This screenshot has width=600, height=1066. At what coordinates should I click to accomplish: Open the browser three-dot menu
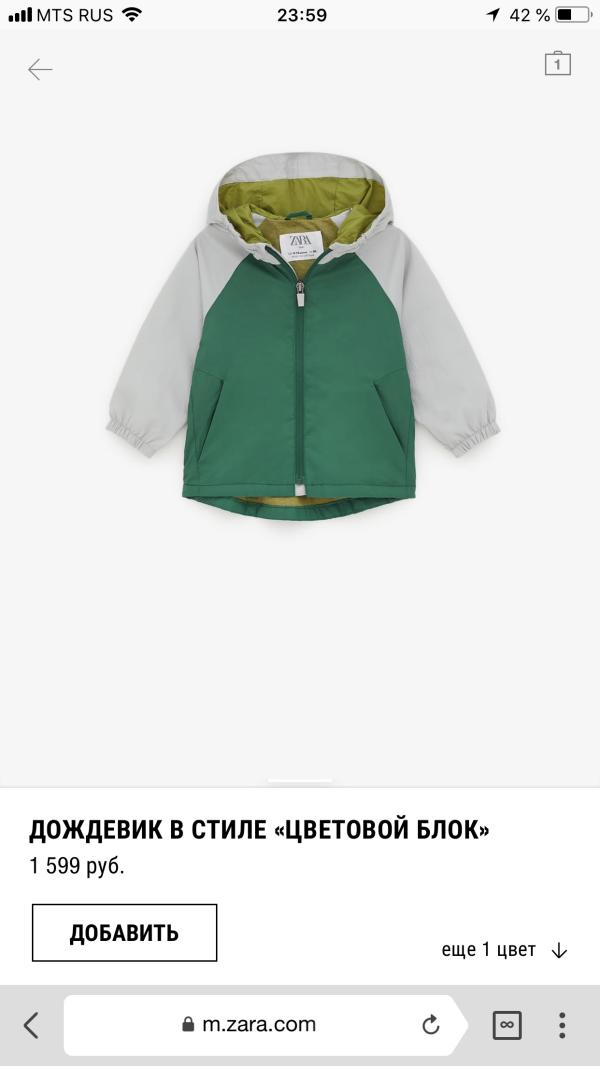click(x=562, y=1025)
